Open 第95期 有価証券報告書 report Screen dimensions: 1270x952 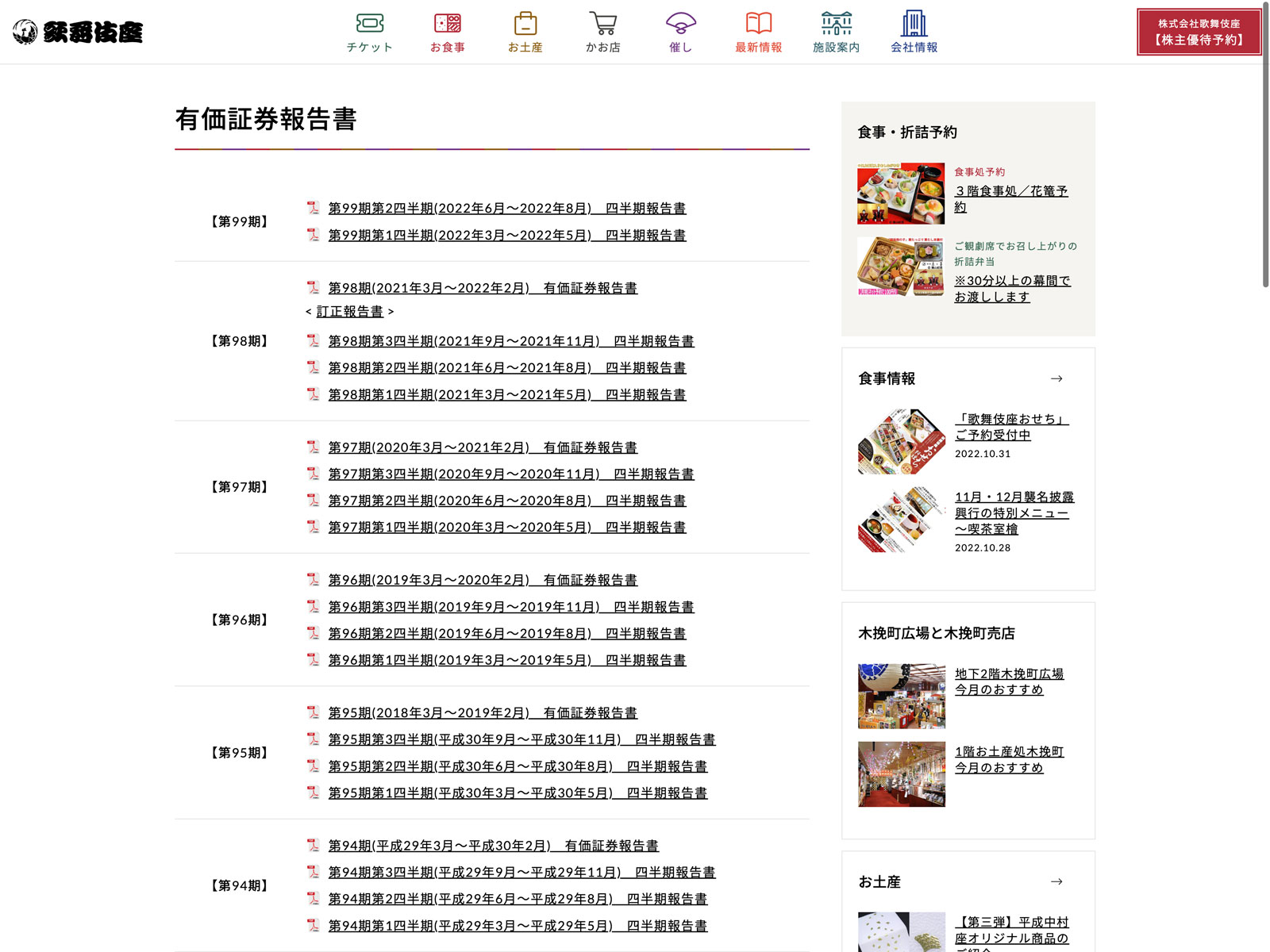pos(482,713)
